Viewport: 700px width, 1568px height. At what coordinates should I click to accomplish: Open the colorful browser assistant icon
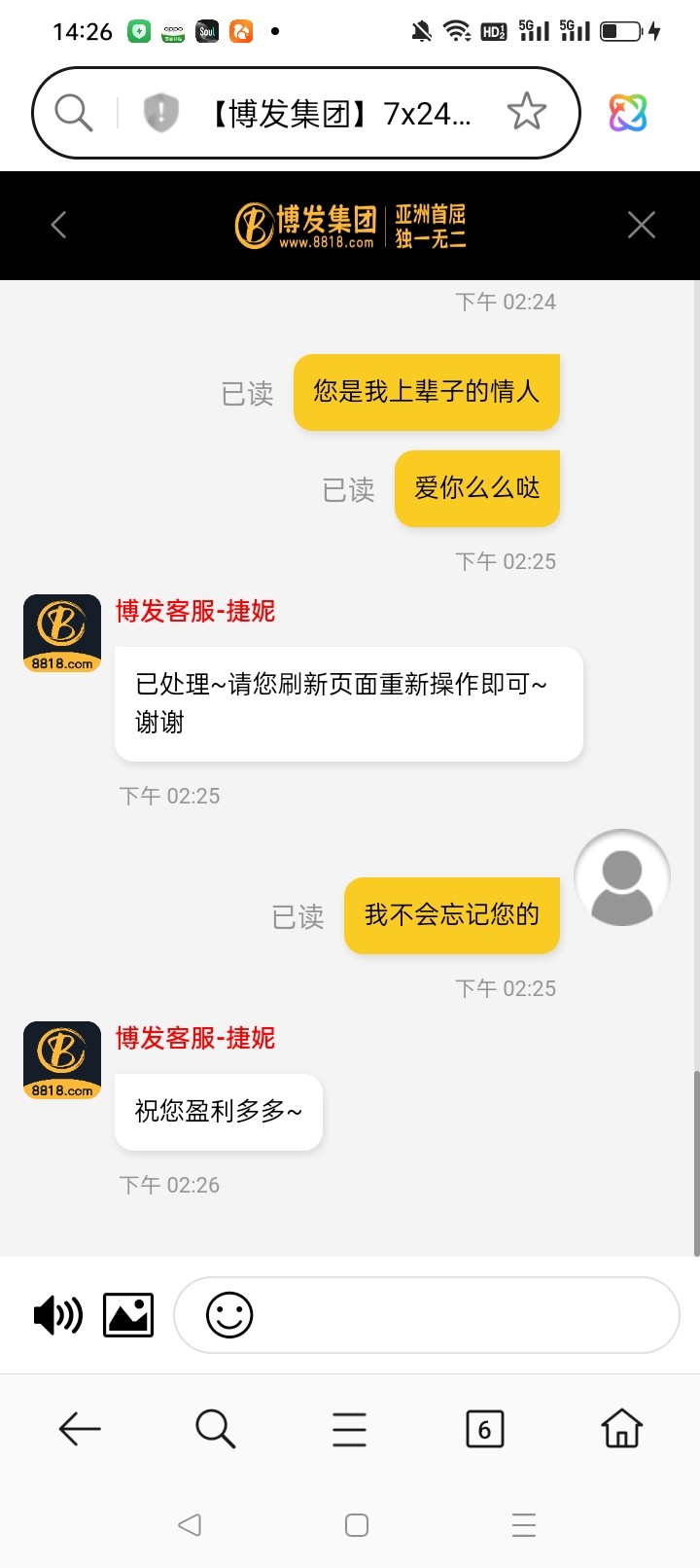(x=628, y=113)
